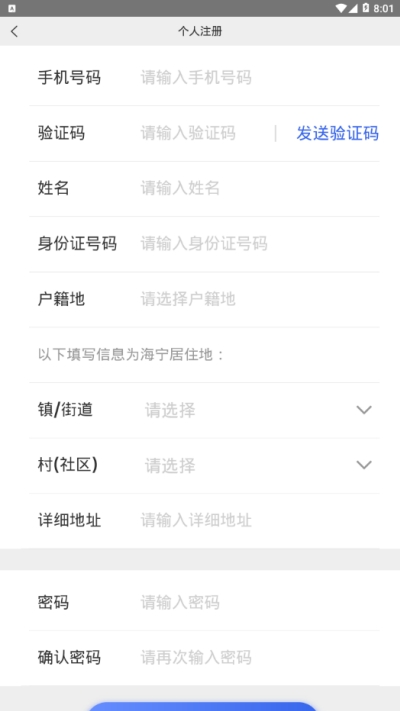400x711 pixels.
Task: Go back using the top-left arrow
Action: point(15,31)
